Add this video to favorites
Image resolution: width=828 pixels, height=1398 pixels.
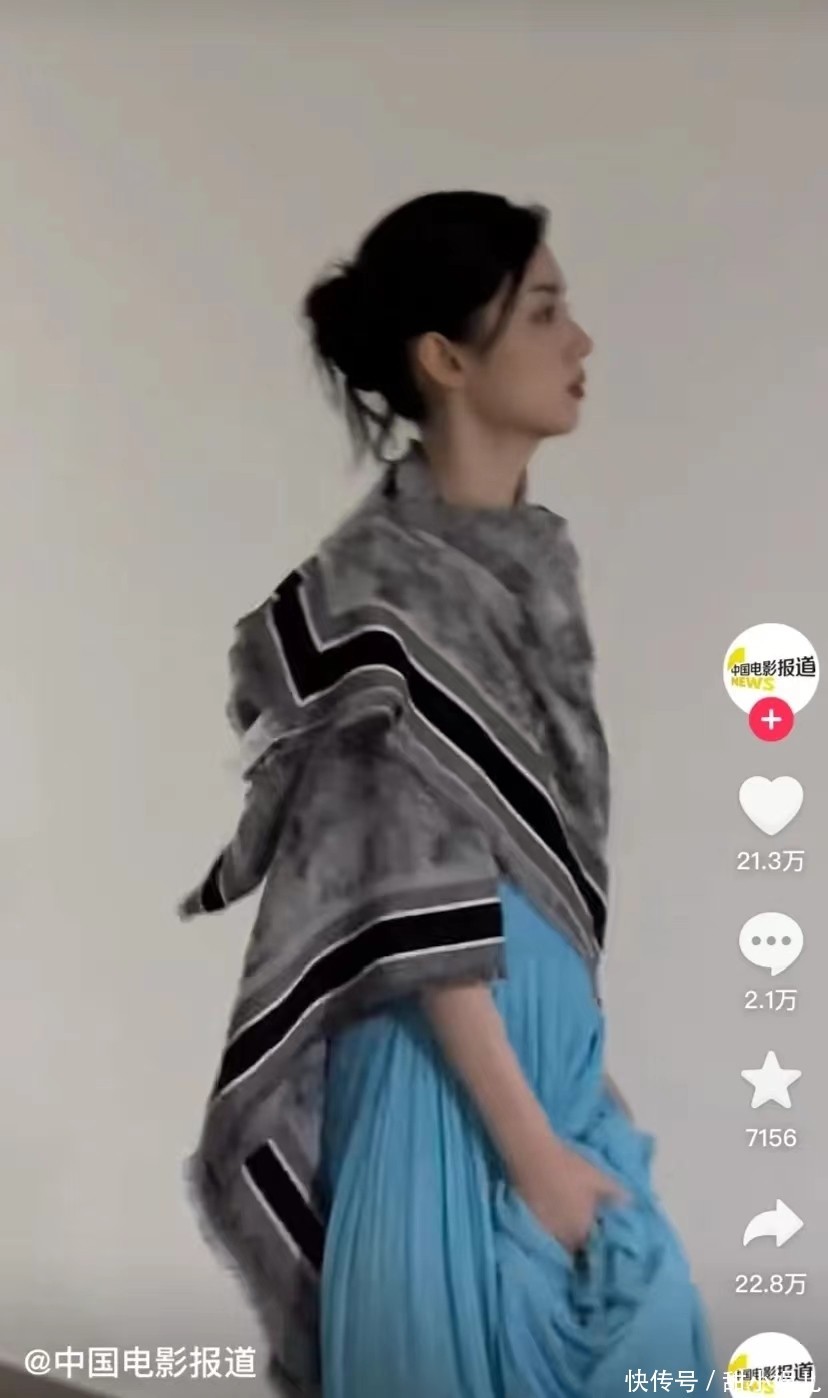click(770, 1081)
